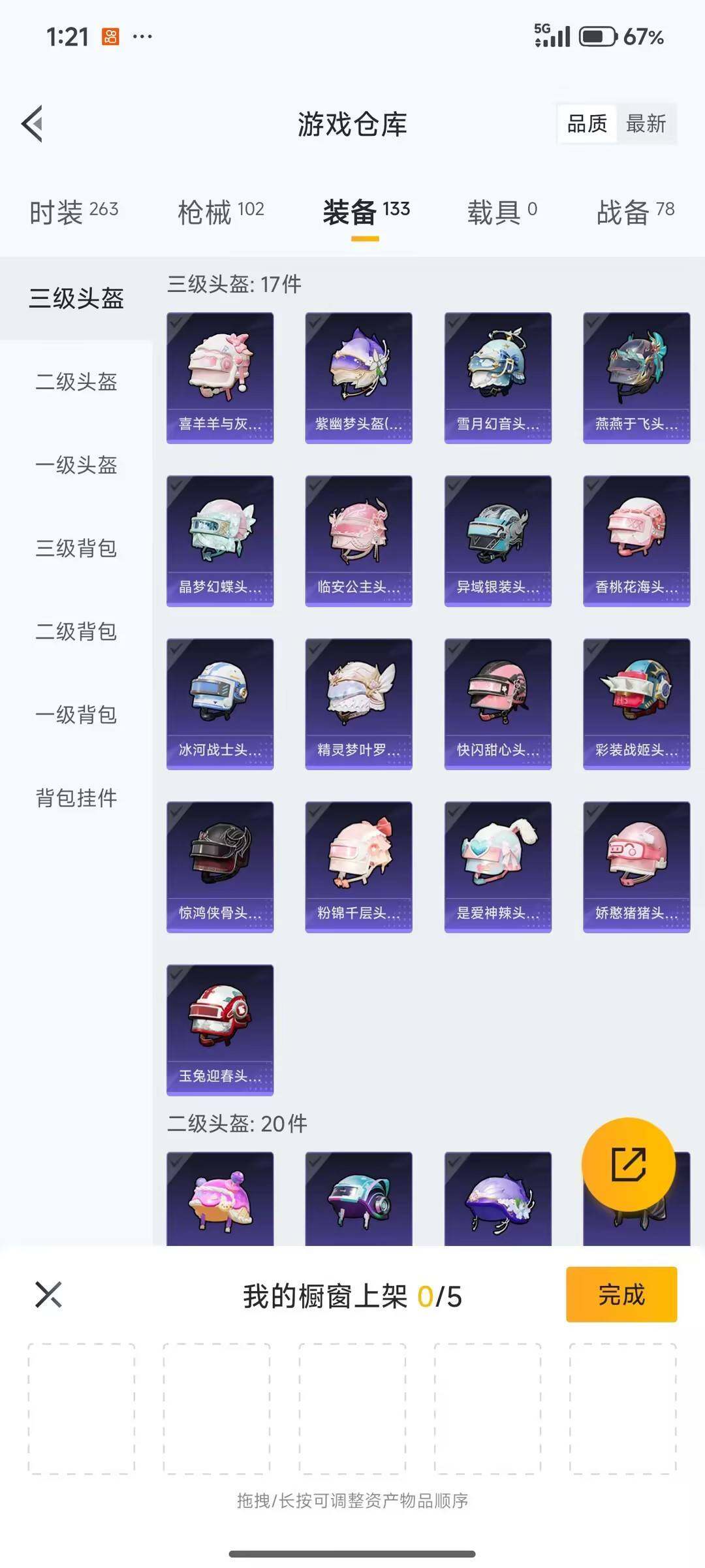705x1568 pixels.
Task: Open the 载具 tab
Action: click(x=501, y=212)
